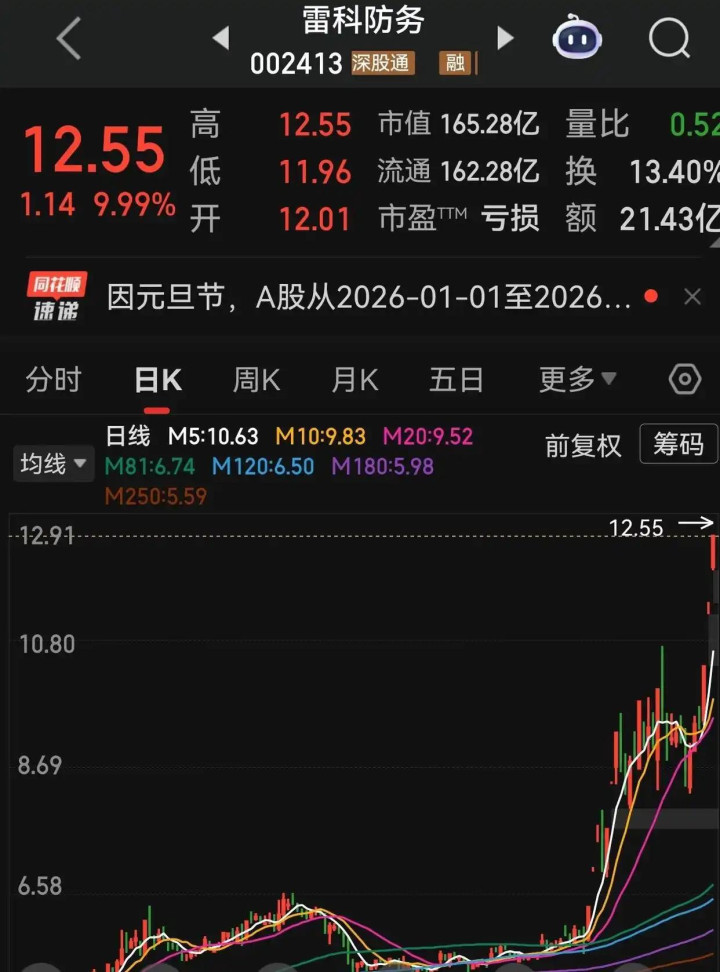Change the 前复权 adjustment mode

pyautogui.click(x=583, y=446)
